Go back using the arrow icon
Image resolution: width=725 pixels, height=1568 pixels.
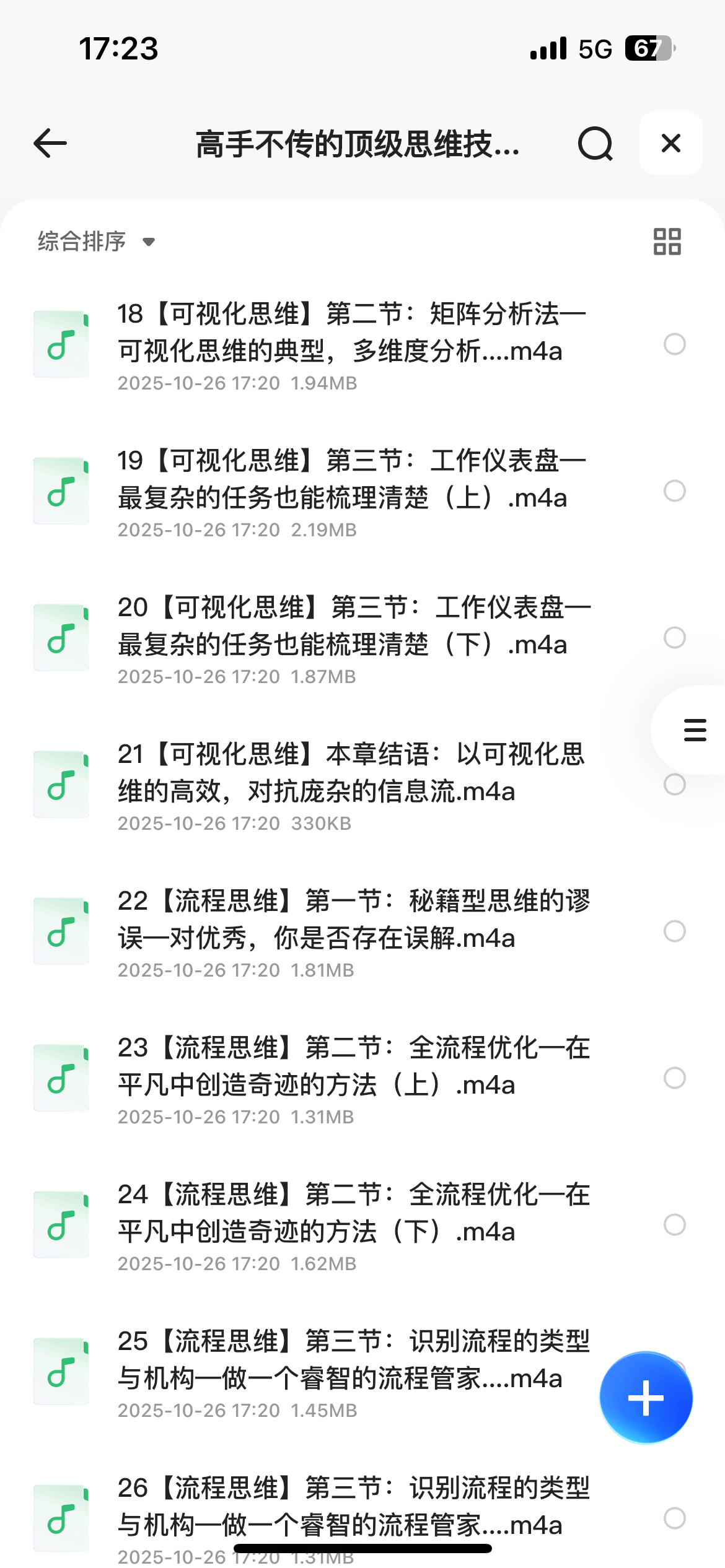click(x=50, y=144)
